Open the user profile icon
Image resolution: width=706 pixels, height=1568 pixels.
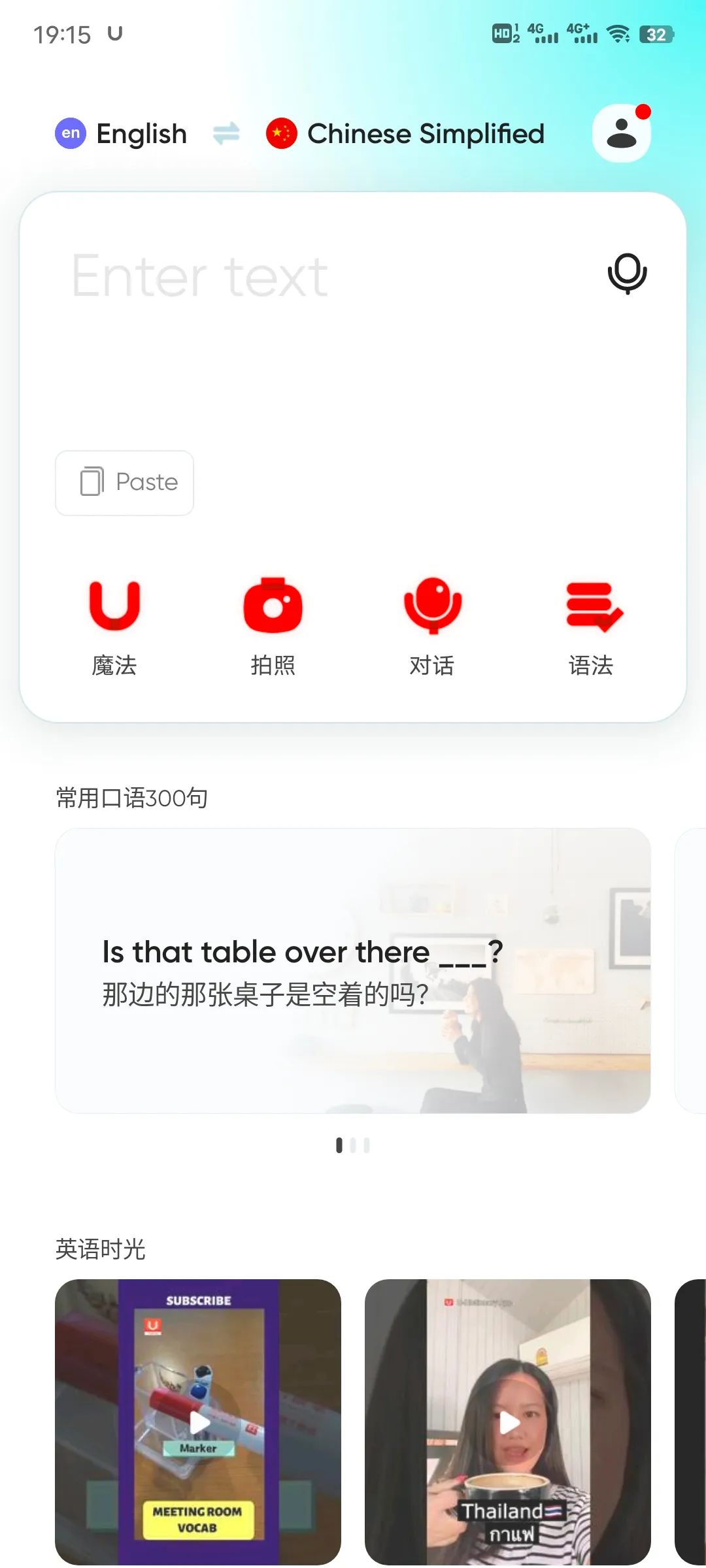[x=621, y=133]
